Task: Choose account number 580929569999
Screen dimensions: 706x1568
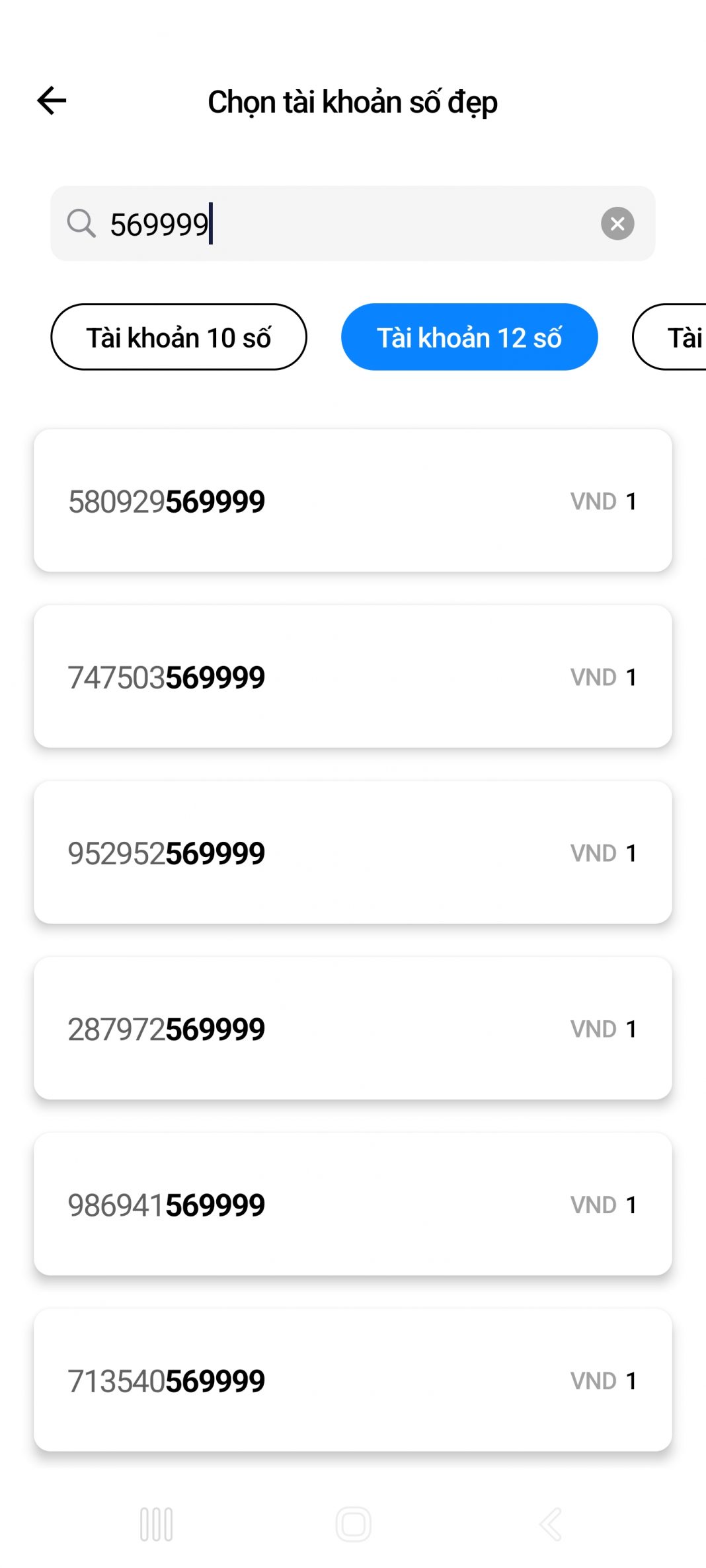Action: [353, 501]
